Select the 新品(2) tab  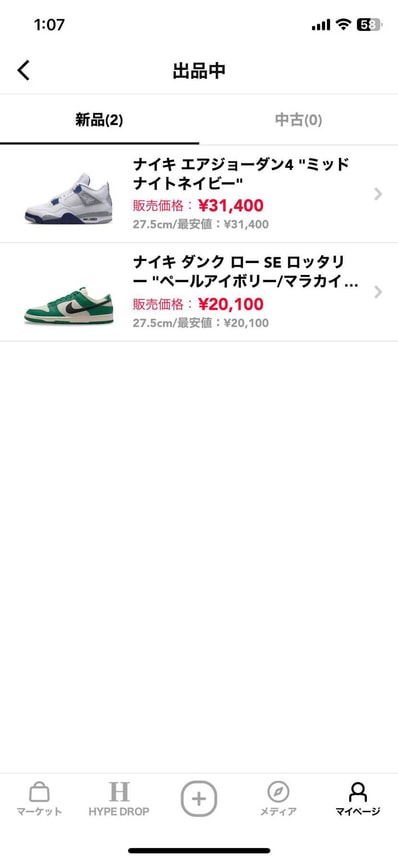point(100,120)
